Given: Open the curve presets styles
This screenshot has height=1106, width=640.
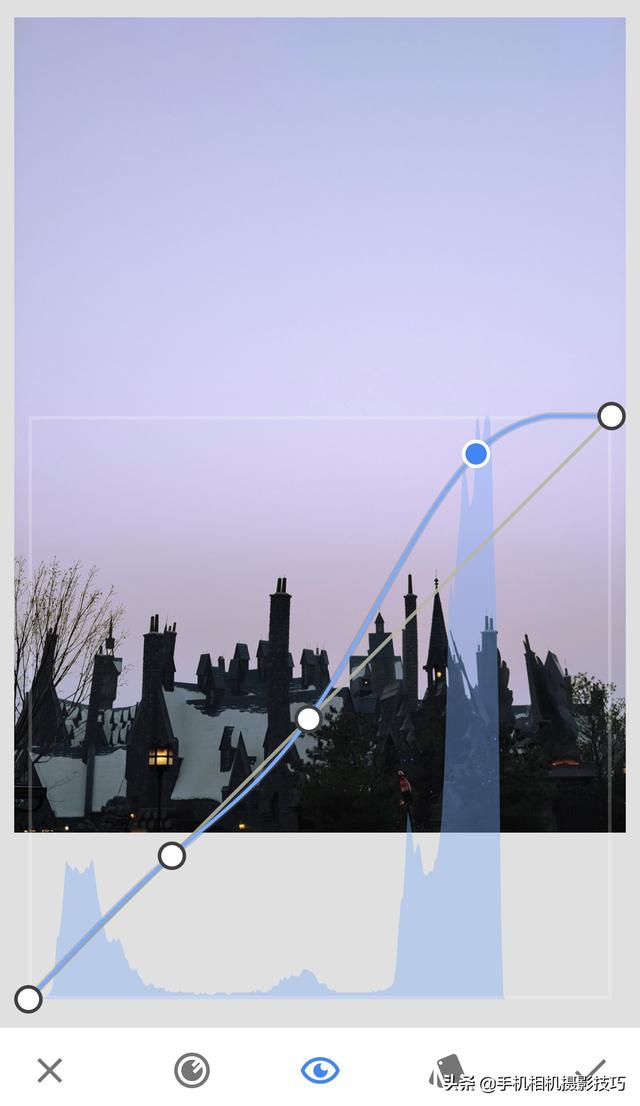Looking at the screenshot, I should point(447,1070).
